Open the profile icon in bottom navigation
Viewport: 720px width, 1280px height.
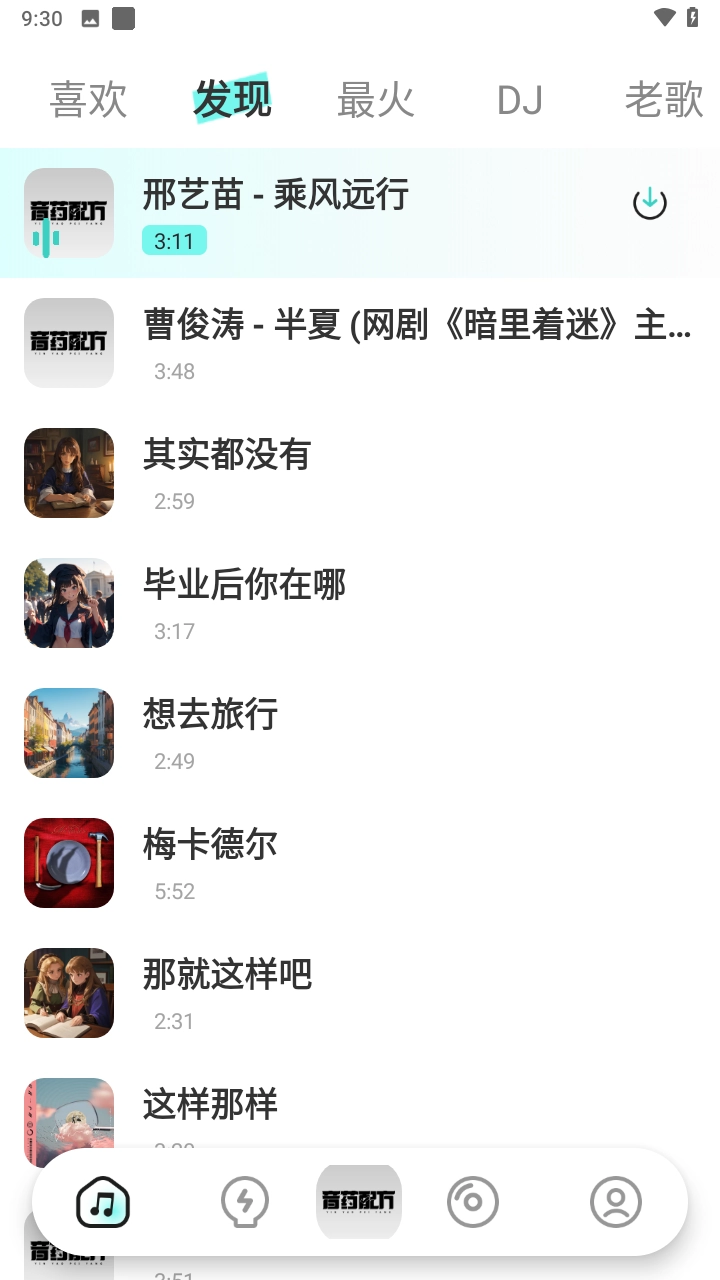click(616, 1202)
